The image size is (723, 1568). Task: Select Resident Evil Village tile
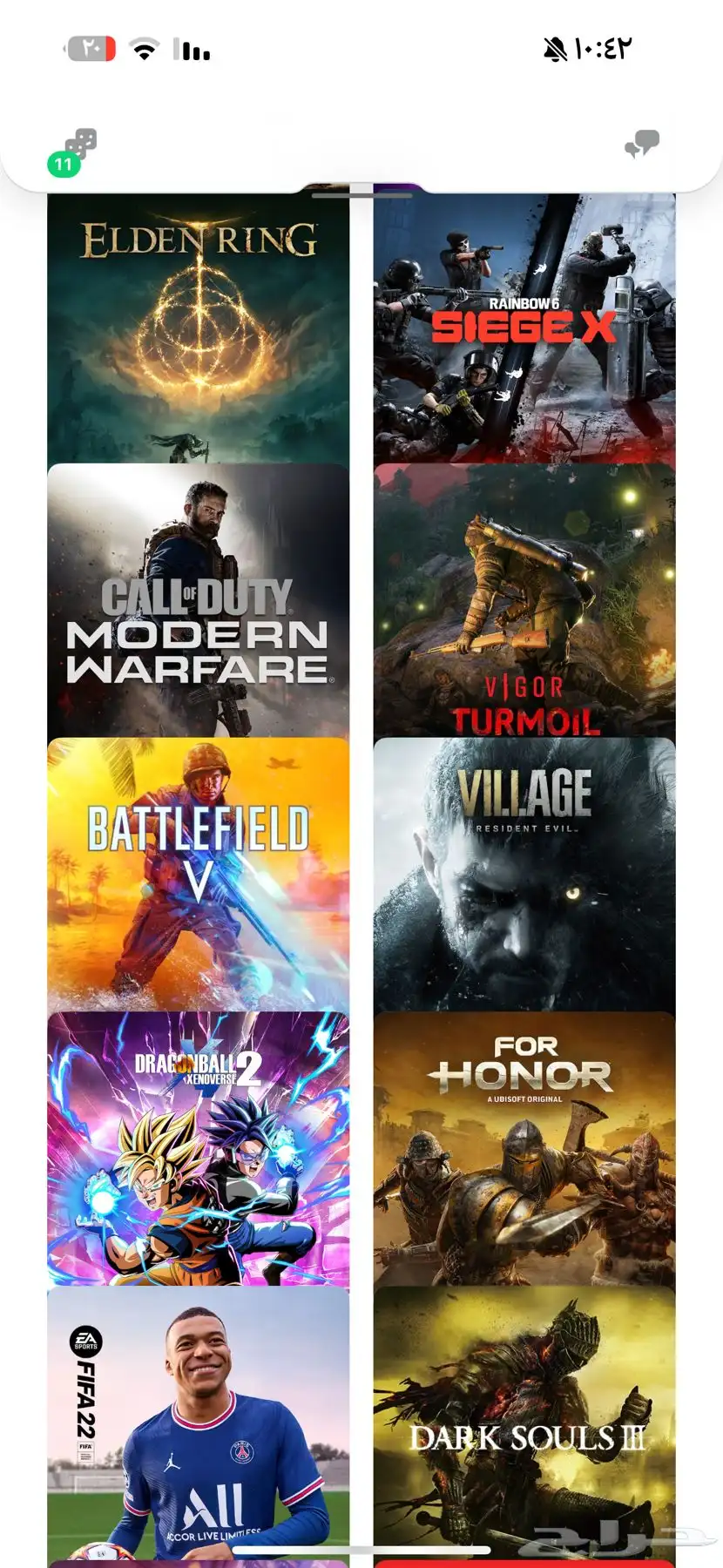[524, 875]
